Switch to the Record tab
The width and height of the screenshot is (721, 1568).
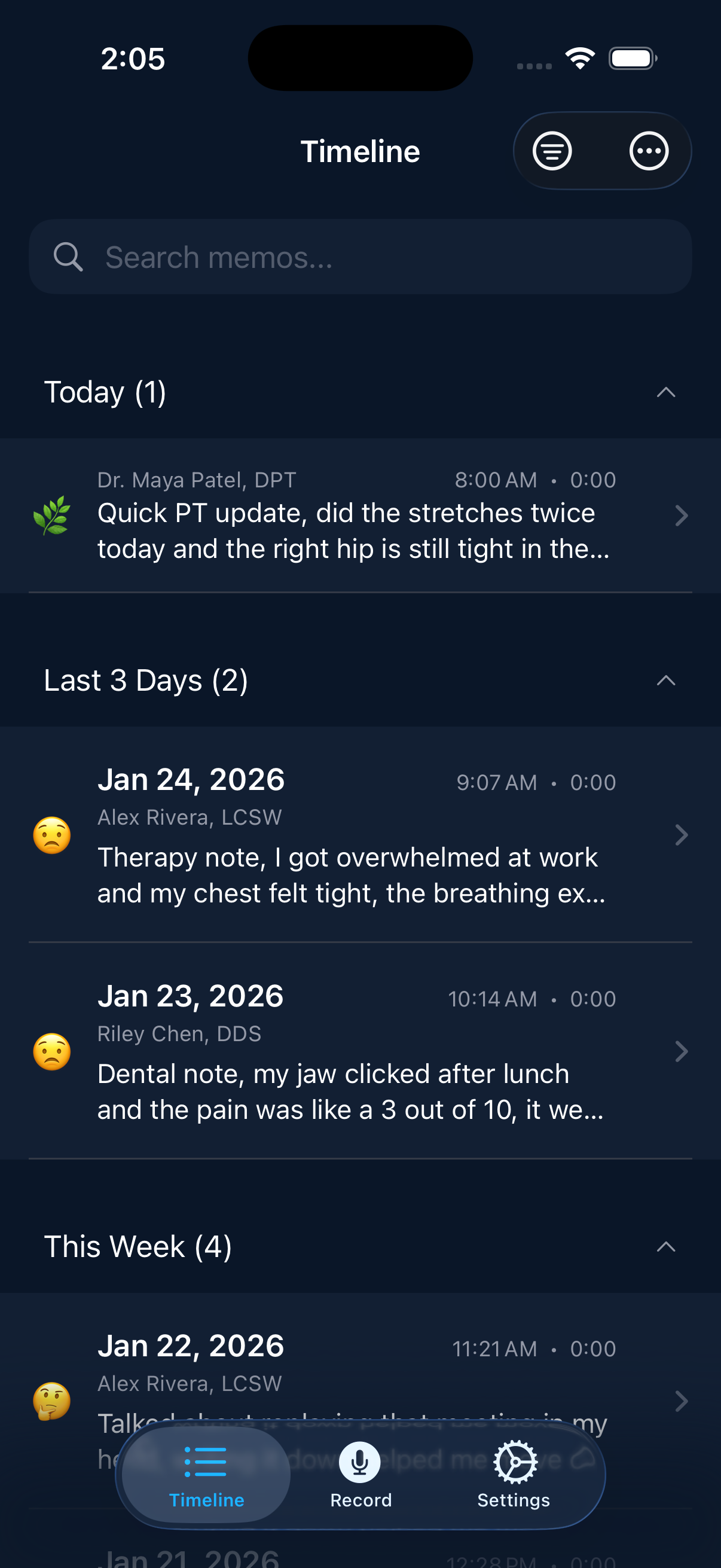(360, 1479)
